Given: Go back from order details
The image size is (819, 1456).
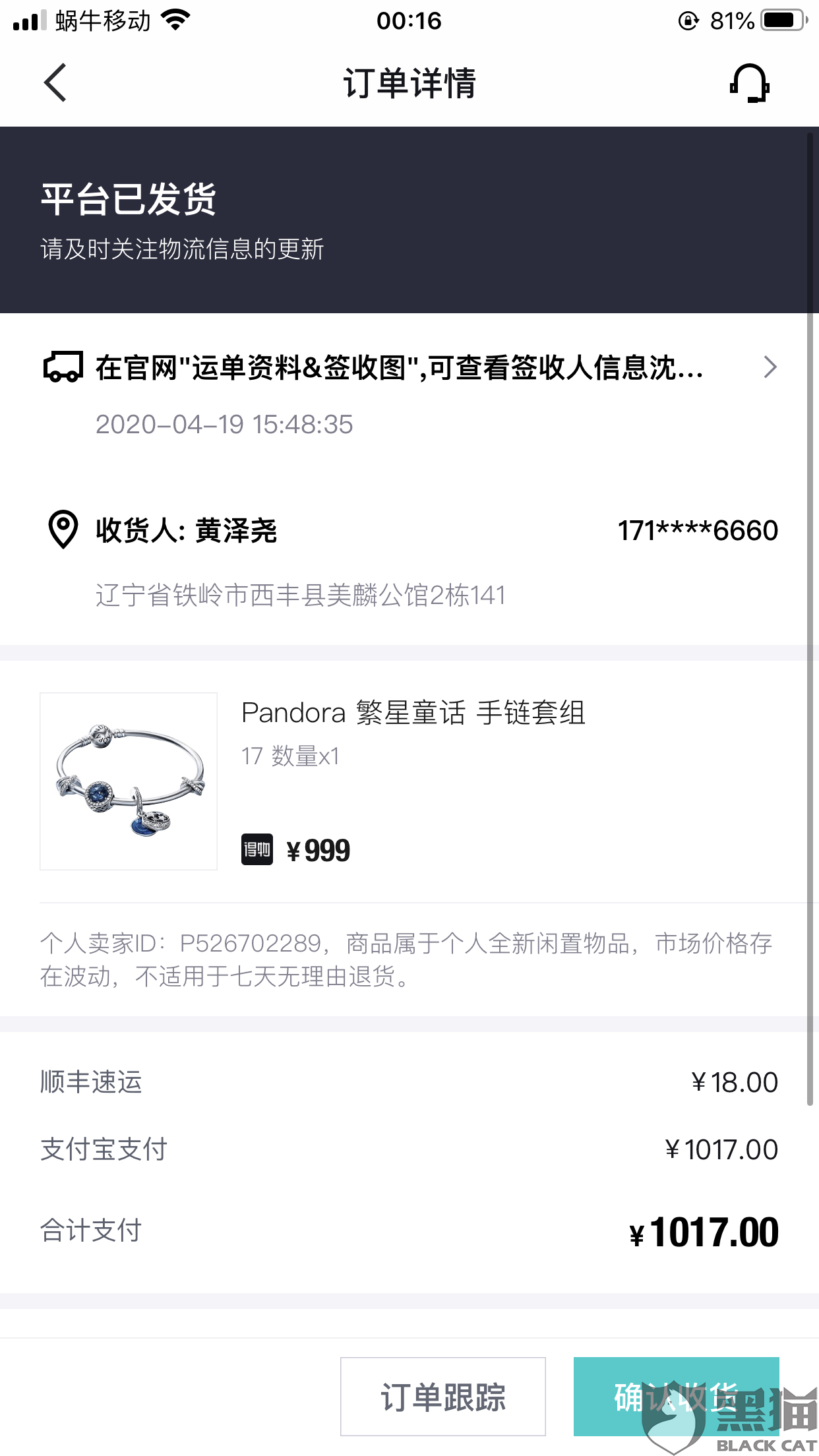Looking at the screenshot, I should coord(55,82).
